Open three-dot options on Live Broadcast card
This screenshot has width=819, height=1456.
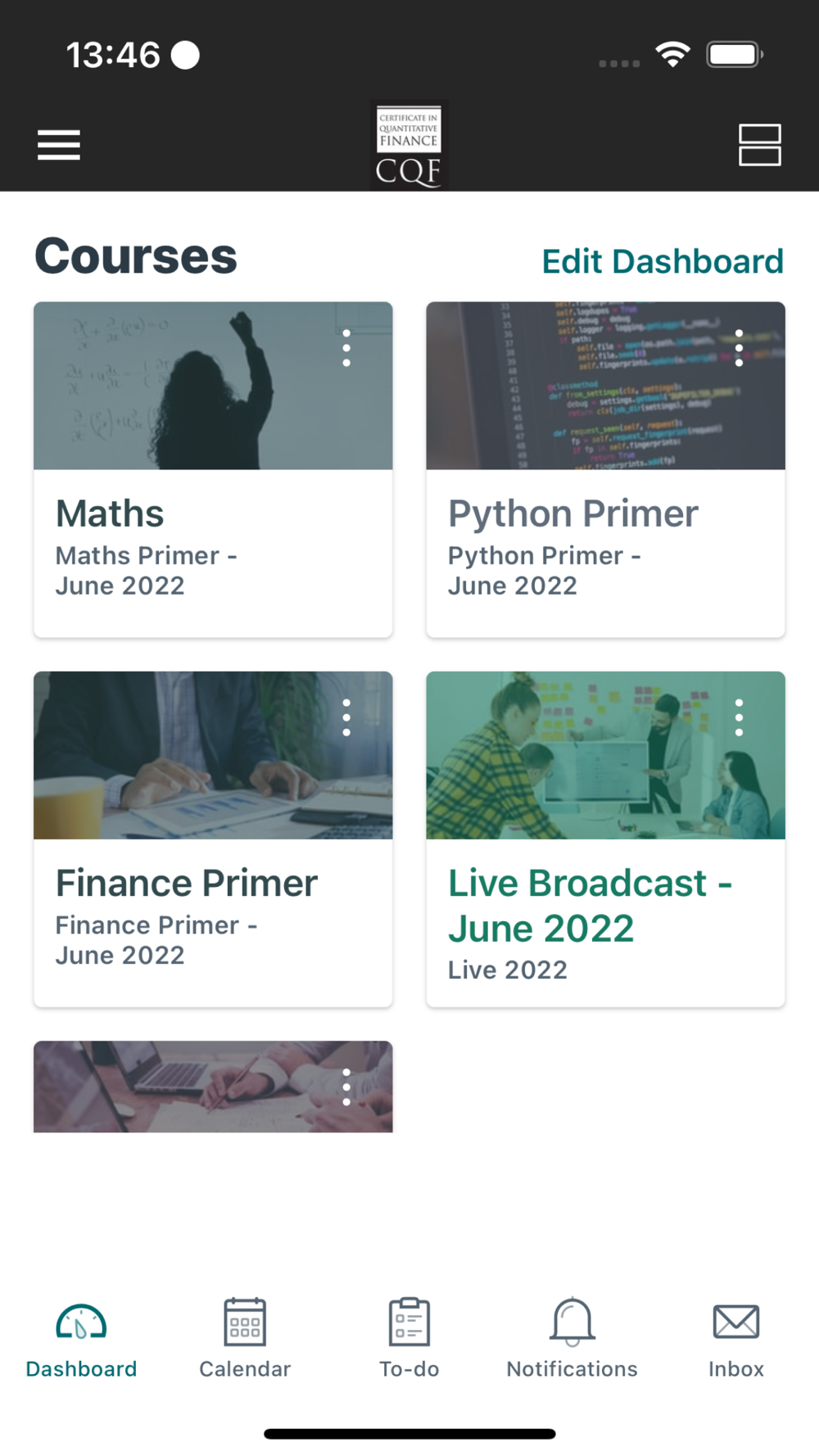(x=739, y=717)
